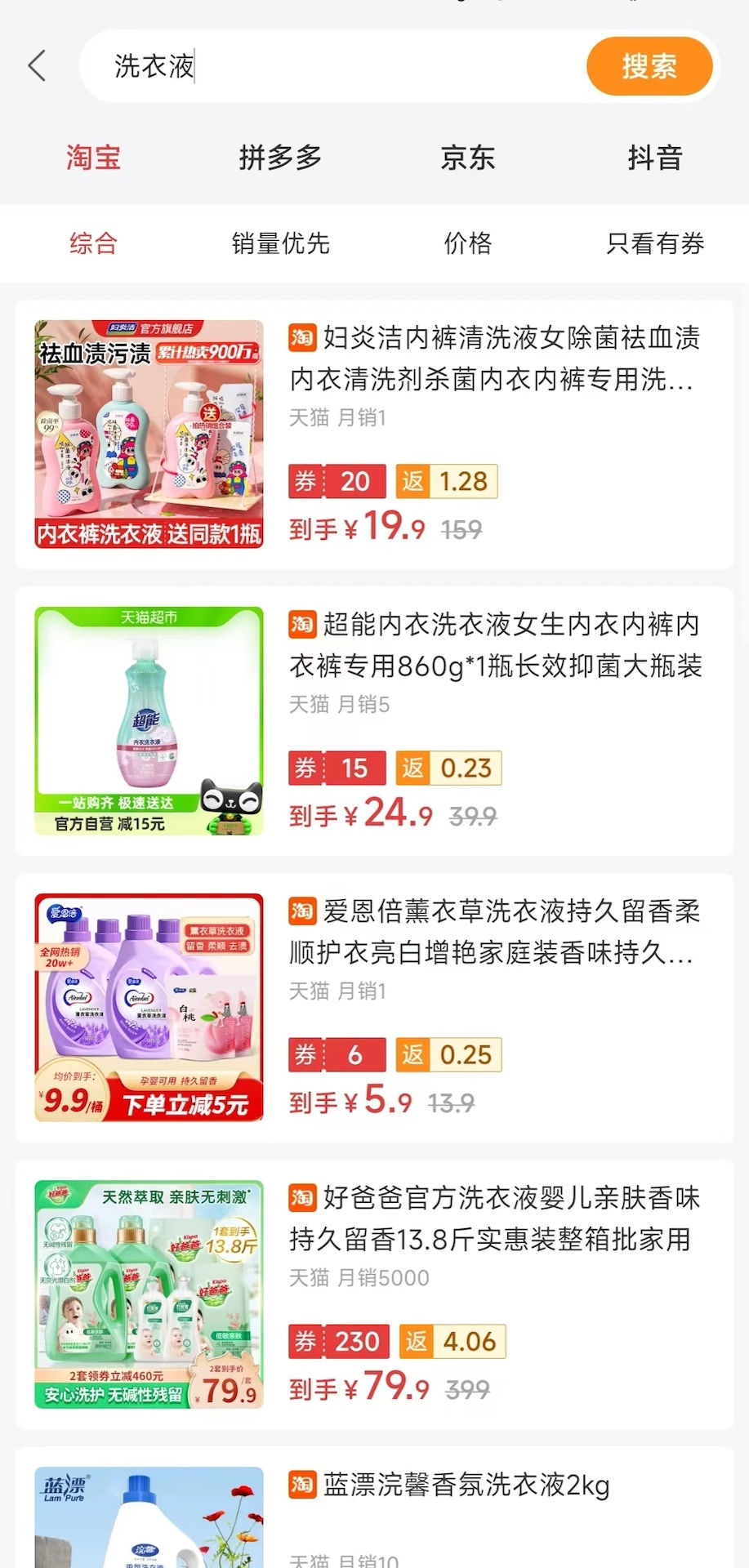Select the 抖音 platform tab
Viewport: 749px width, 1568px height.
coord(654,158)
